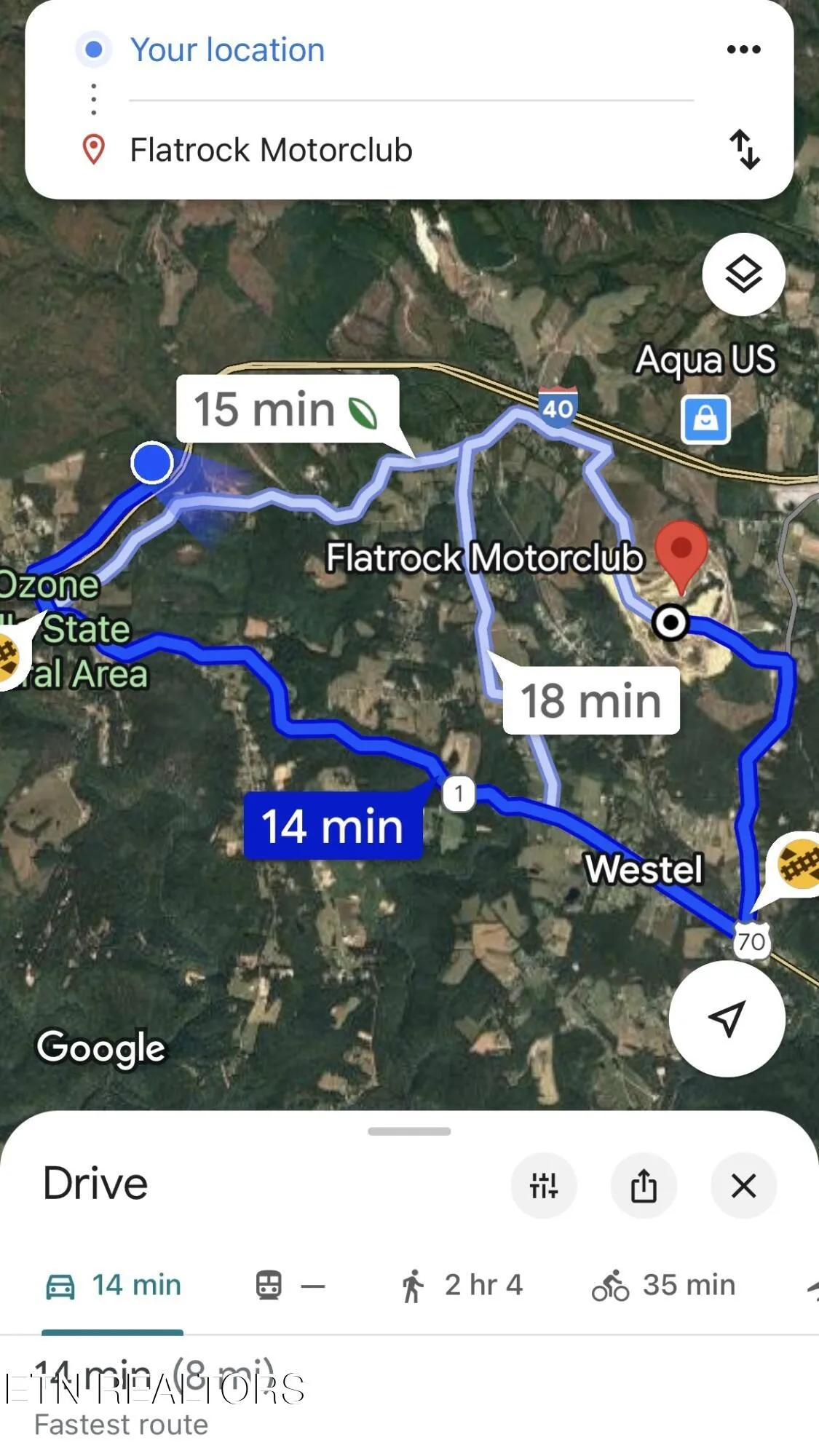This screenshot has height=1456, width=819.
Task: Open route options filter
Action: (544, 1185)
